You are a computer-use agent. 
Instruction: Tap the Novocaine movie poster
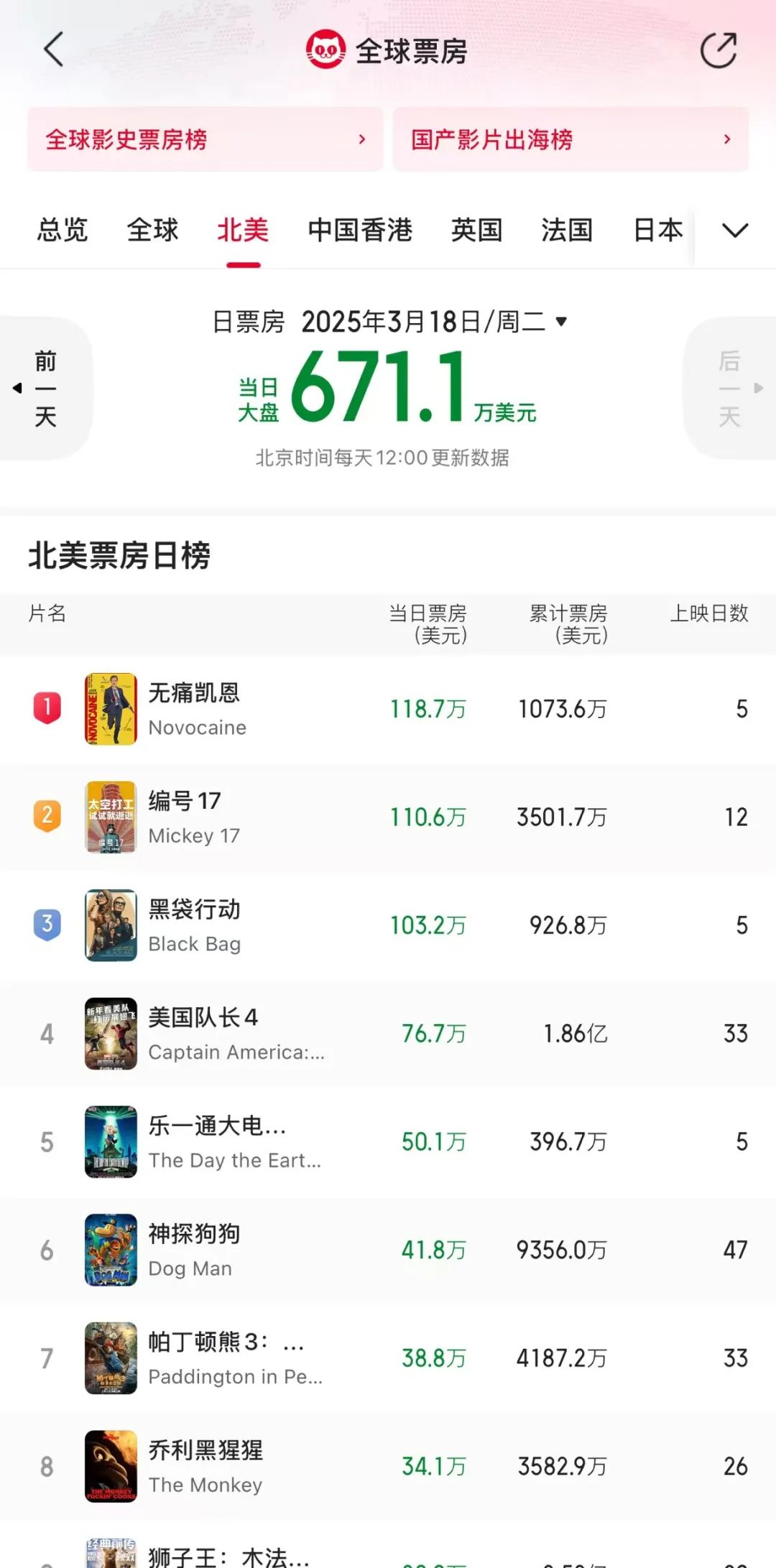click(x=111, y=710)
